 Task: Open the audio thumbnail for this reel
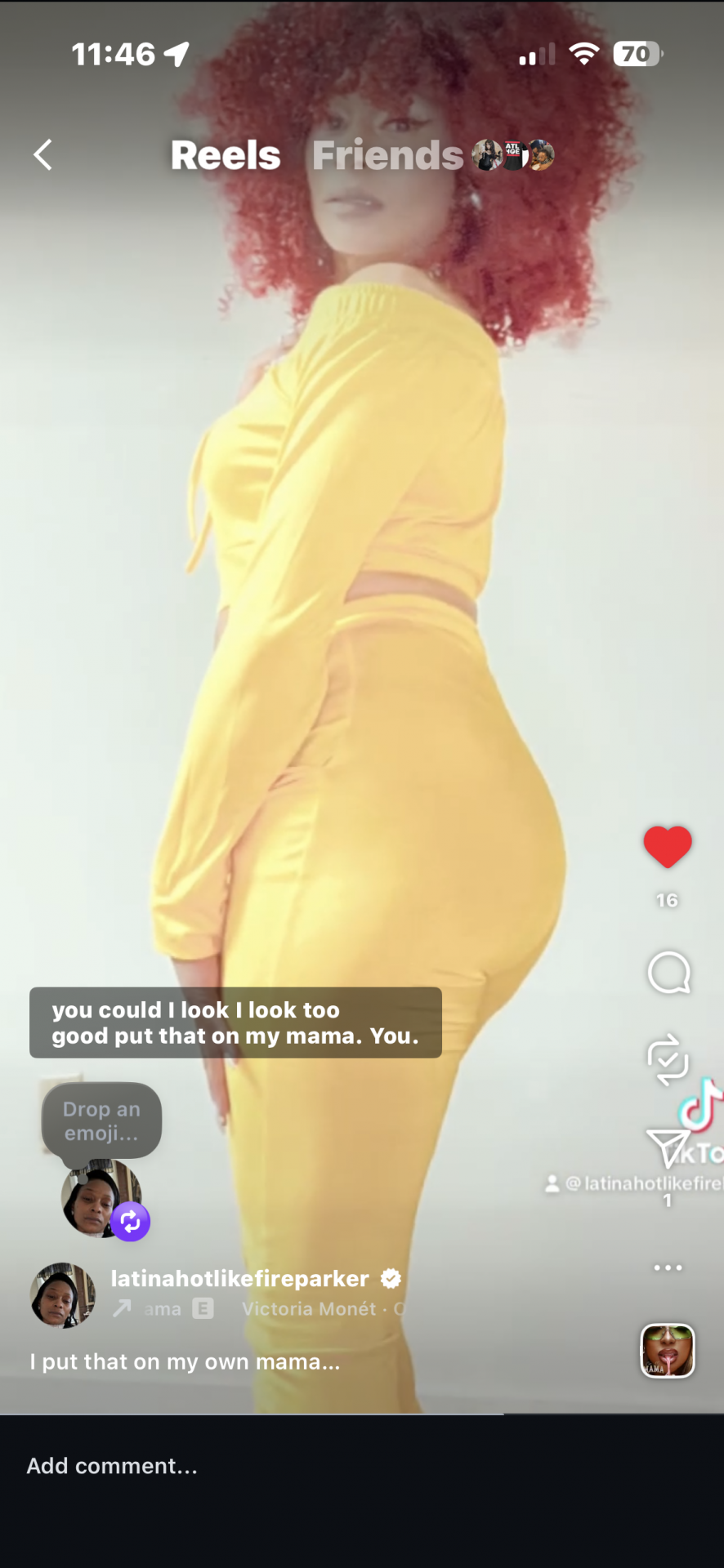(x=668, y=1350)
